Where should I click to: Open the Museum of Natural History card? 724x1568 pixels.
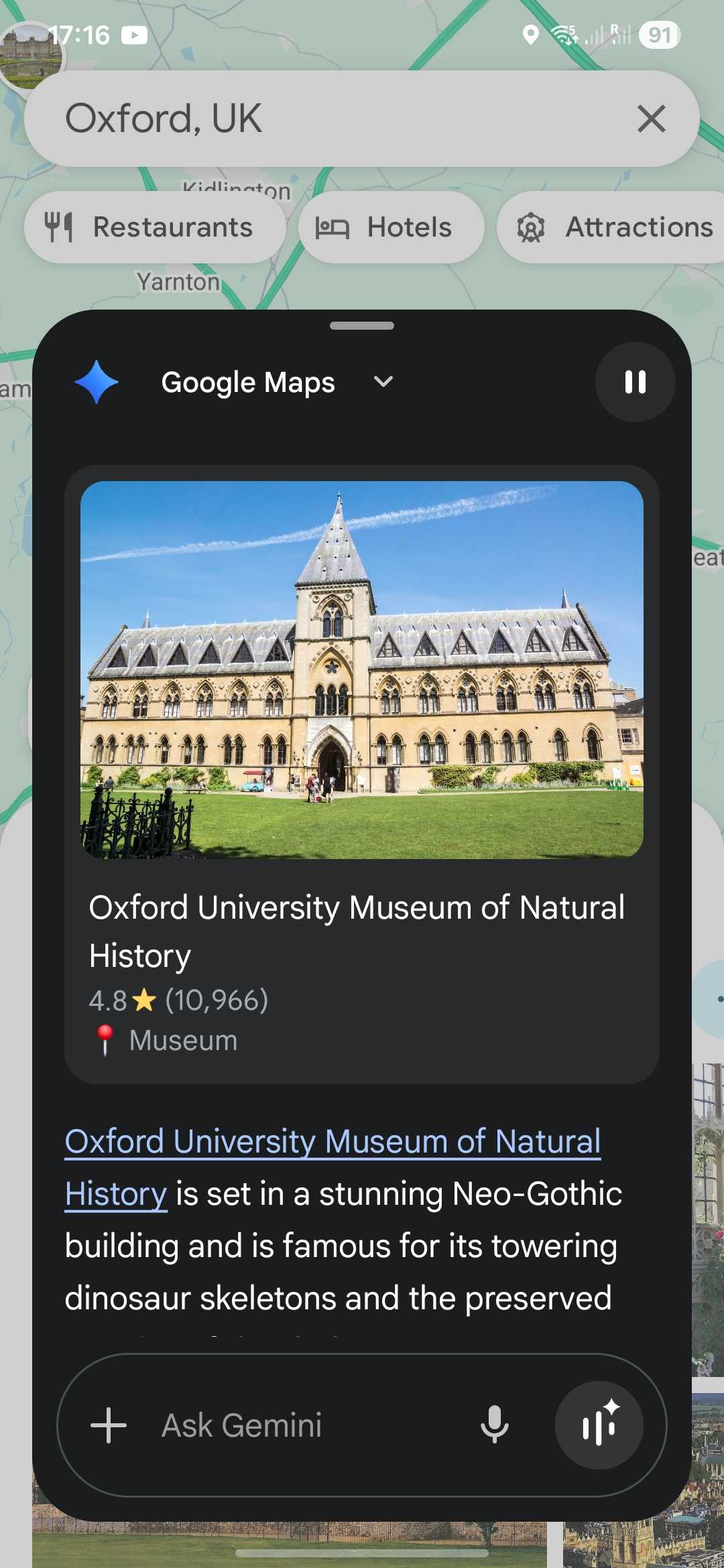tap(361, 771)
